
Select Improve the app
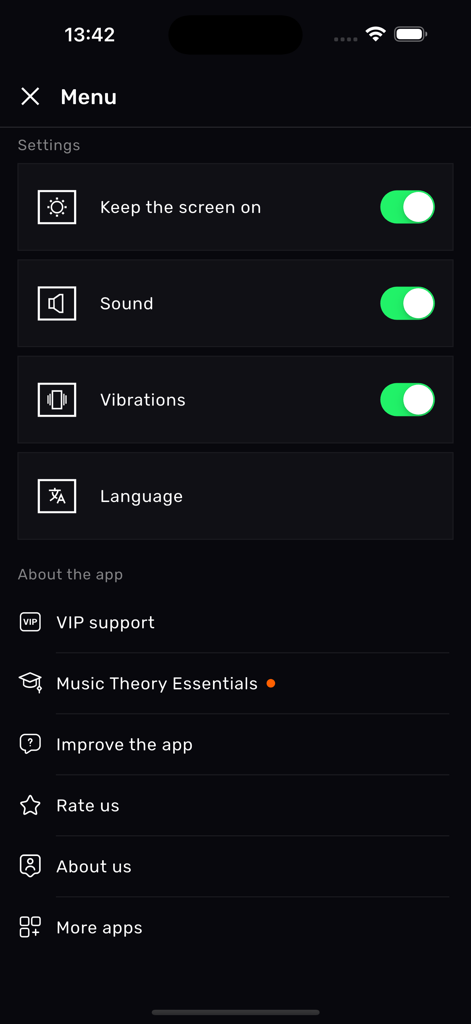tap(235, 744)
